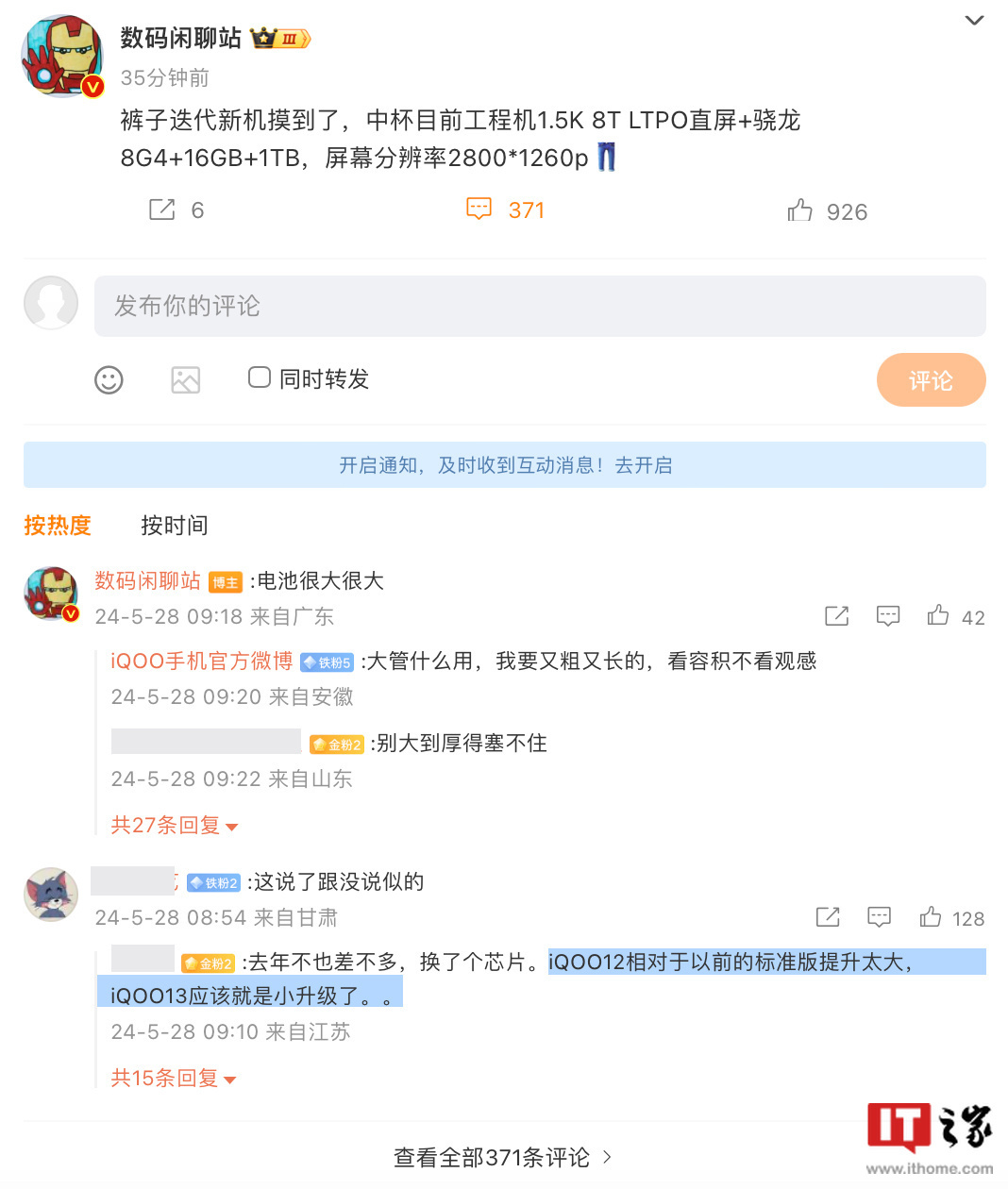Screen dimensions: 1008x1189
Task: Expand 共27条回复 replies
Action: point(174,826)
